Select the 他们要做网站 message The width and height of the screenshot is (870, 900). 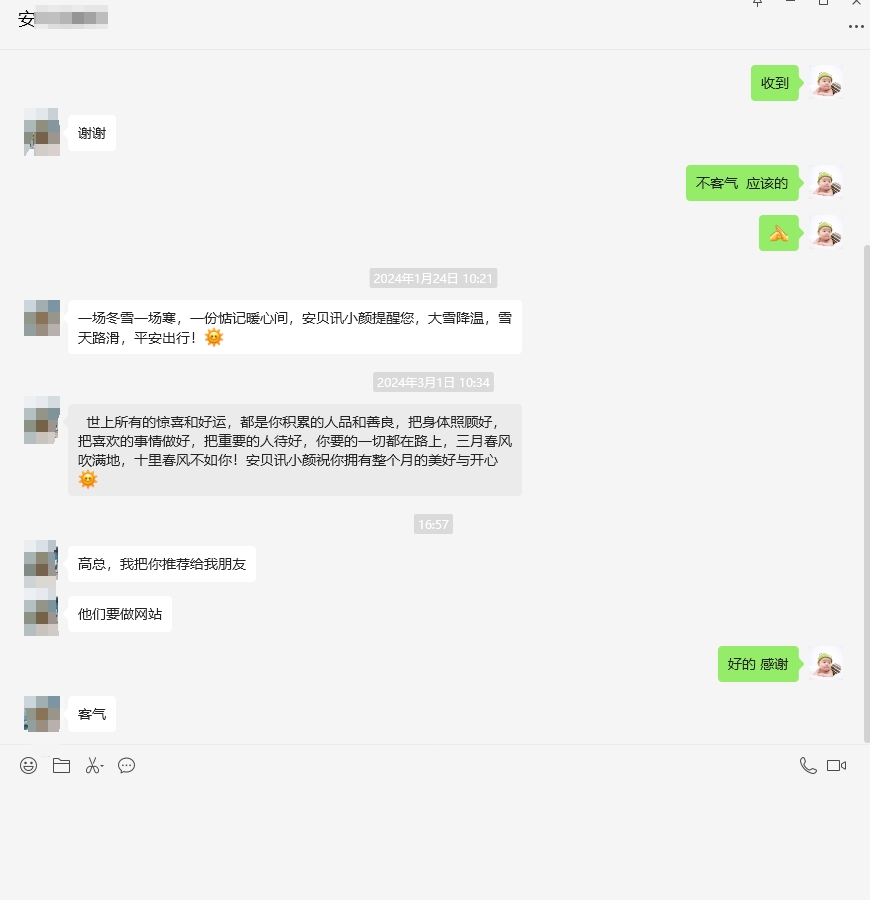[119, 613]
